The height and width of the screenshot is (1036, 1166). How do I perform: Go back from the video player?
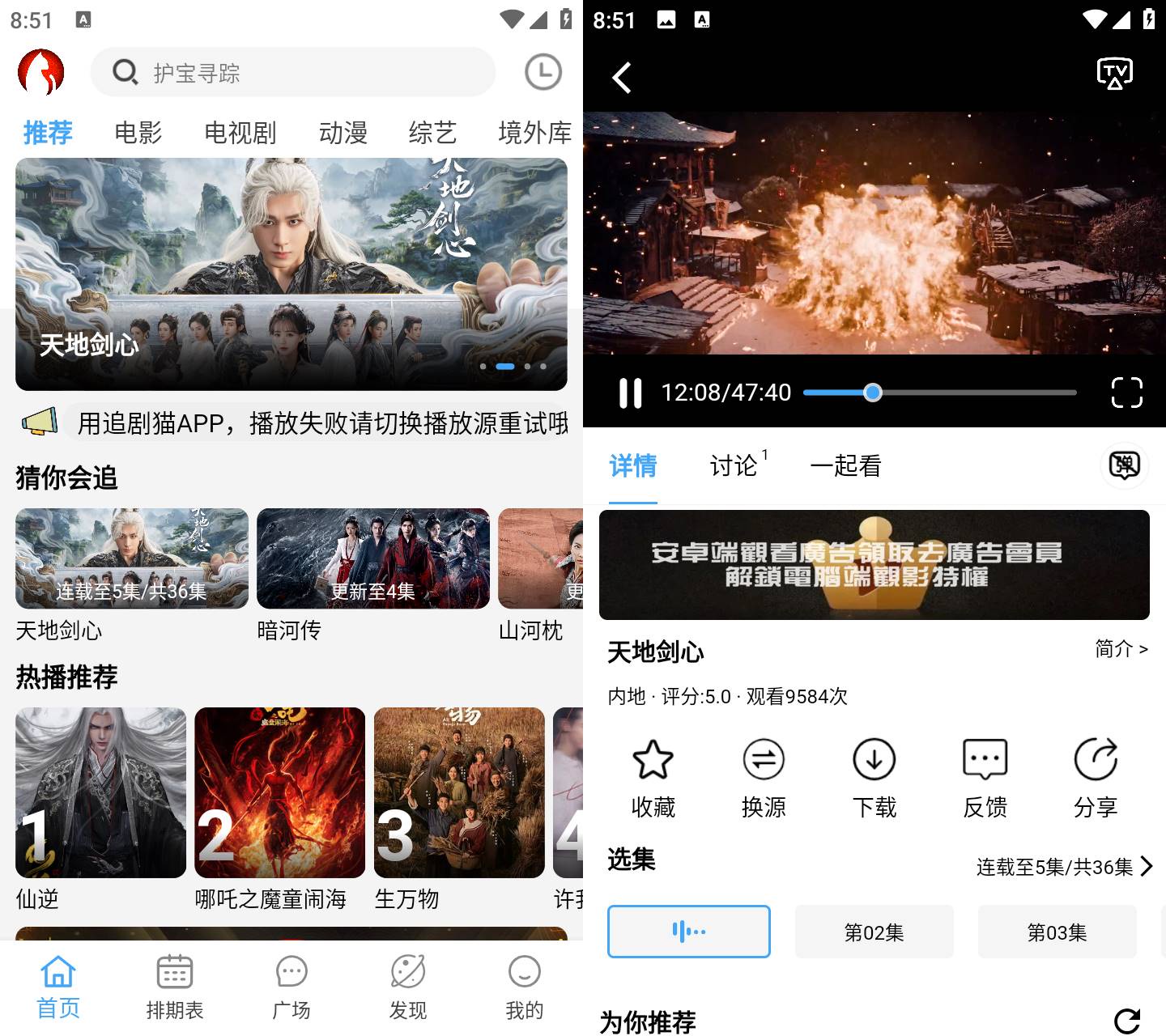click(622, 78)
